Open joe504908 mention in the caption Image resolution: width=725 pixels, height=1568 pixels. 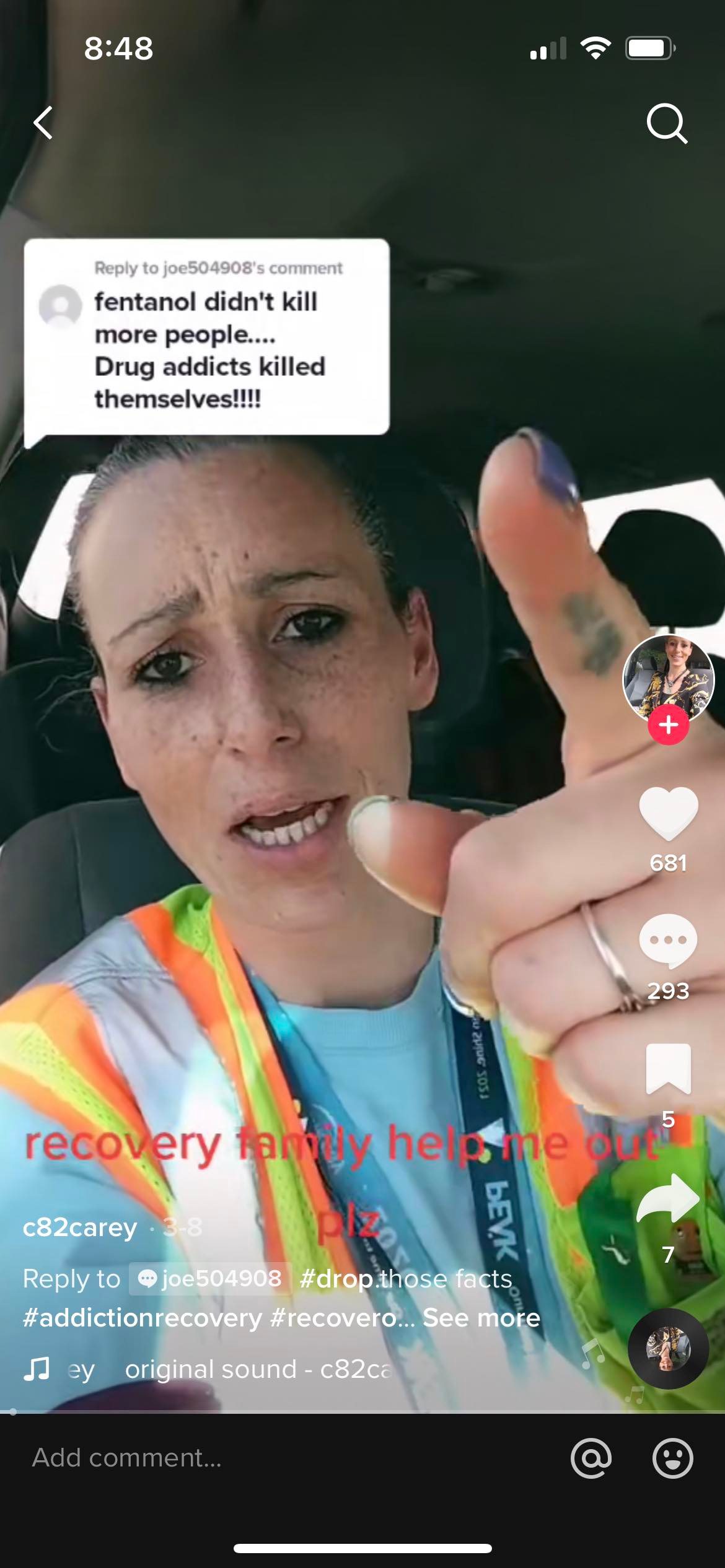click(x=211, y=1278)
